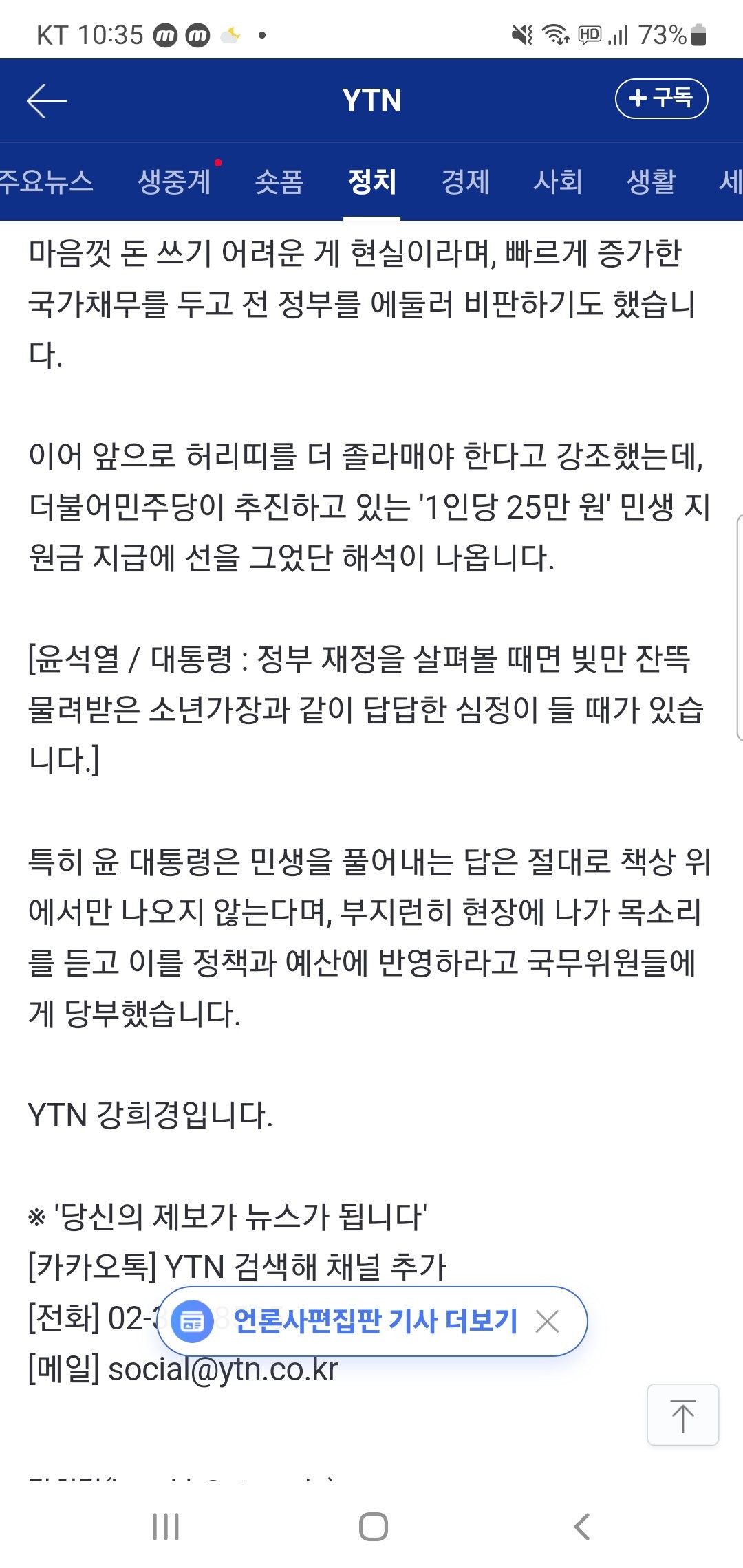Image resolution: width=743 pixels, height=1568 pixels.
Task: Jump to top of the article
Action: 683,1415
